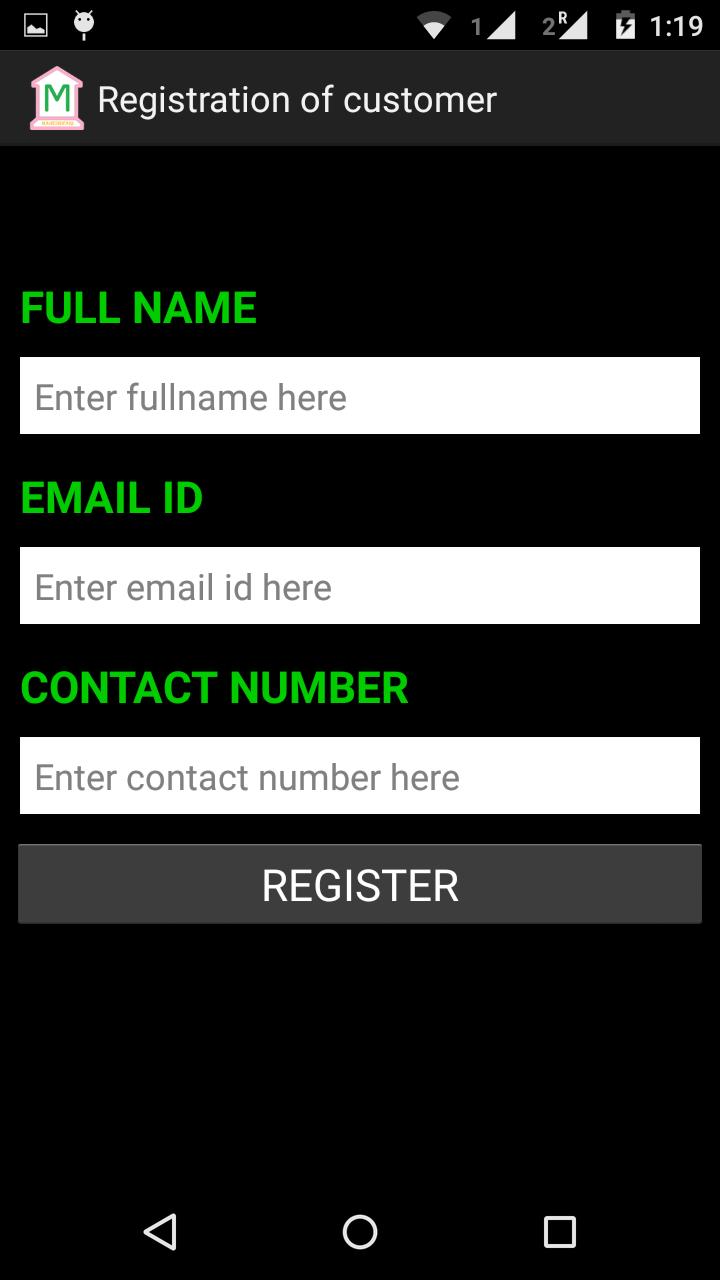The width and height of the screenshot is (720, 1280).
Task: Click the fullname entry field
Action: 360,395
